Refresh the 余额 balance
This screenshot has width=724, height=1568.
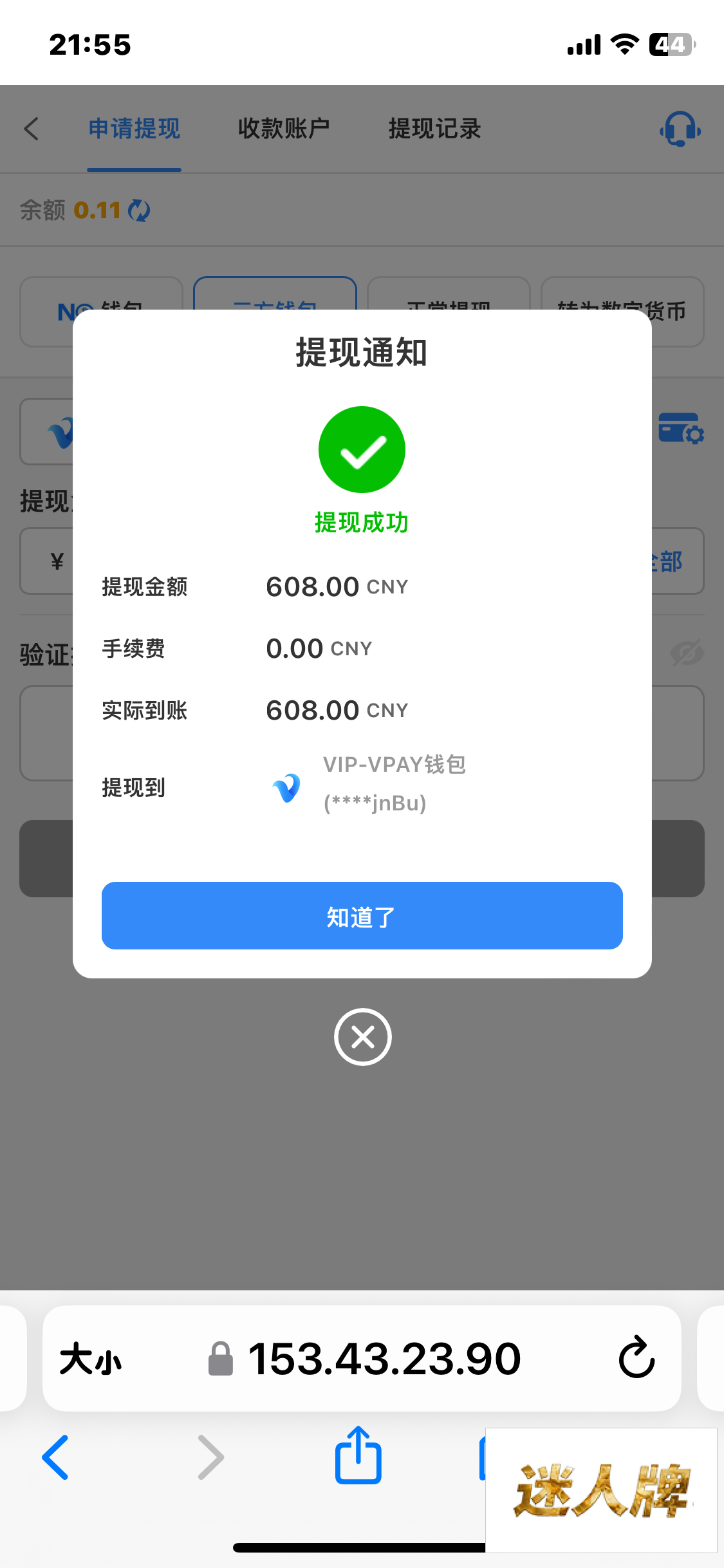coord(139,210)
